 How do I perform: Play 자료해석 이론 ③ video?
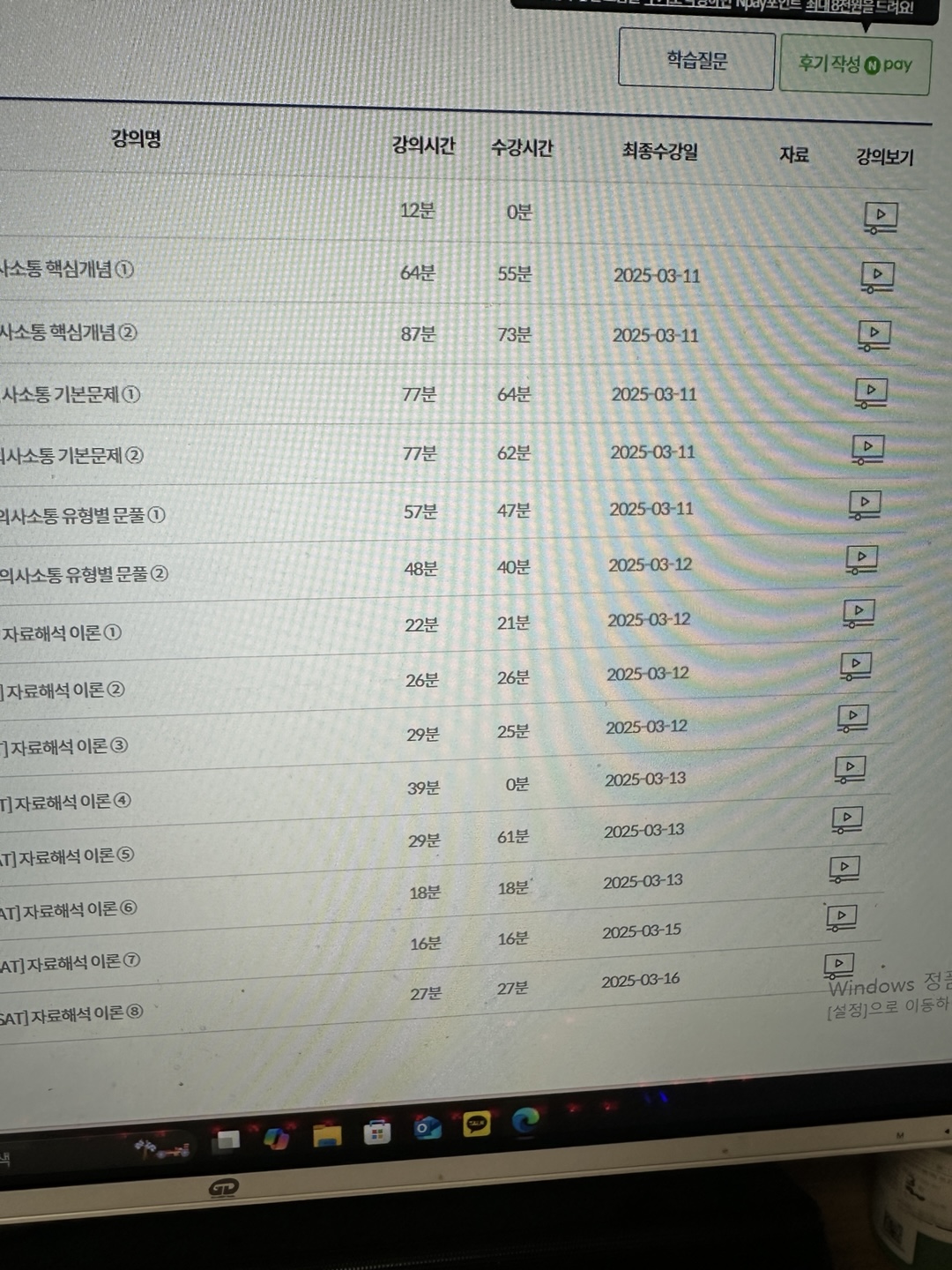click(852, 718)
